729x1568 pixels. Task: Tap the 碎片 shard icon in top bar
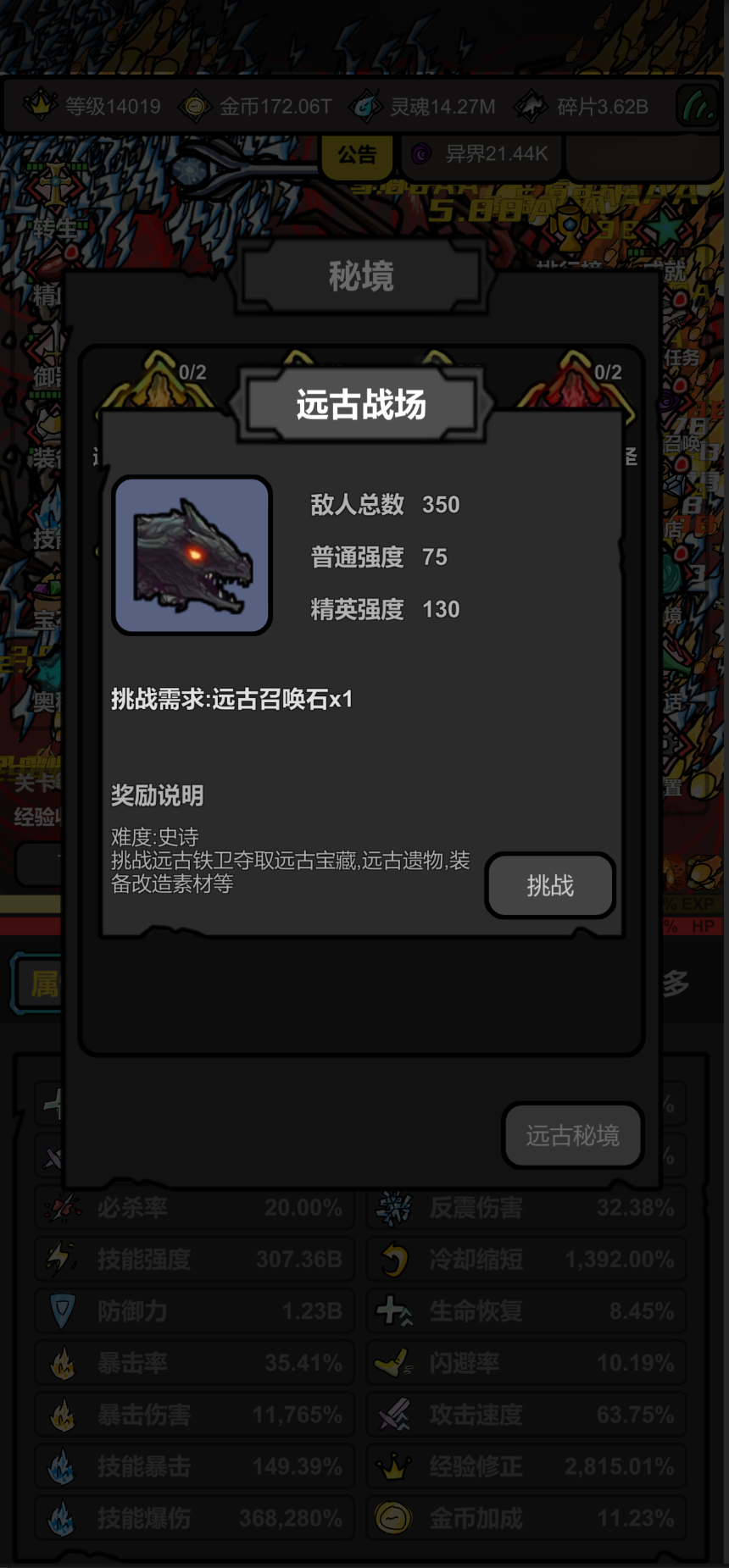pyautogui.click(x=531, y=106)
